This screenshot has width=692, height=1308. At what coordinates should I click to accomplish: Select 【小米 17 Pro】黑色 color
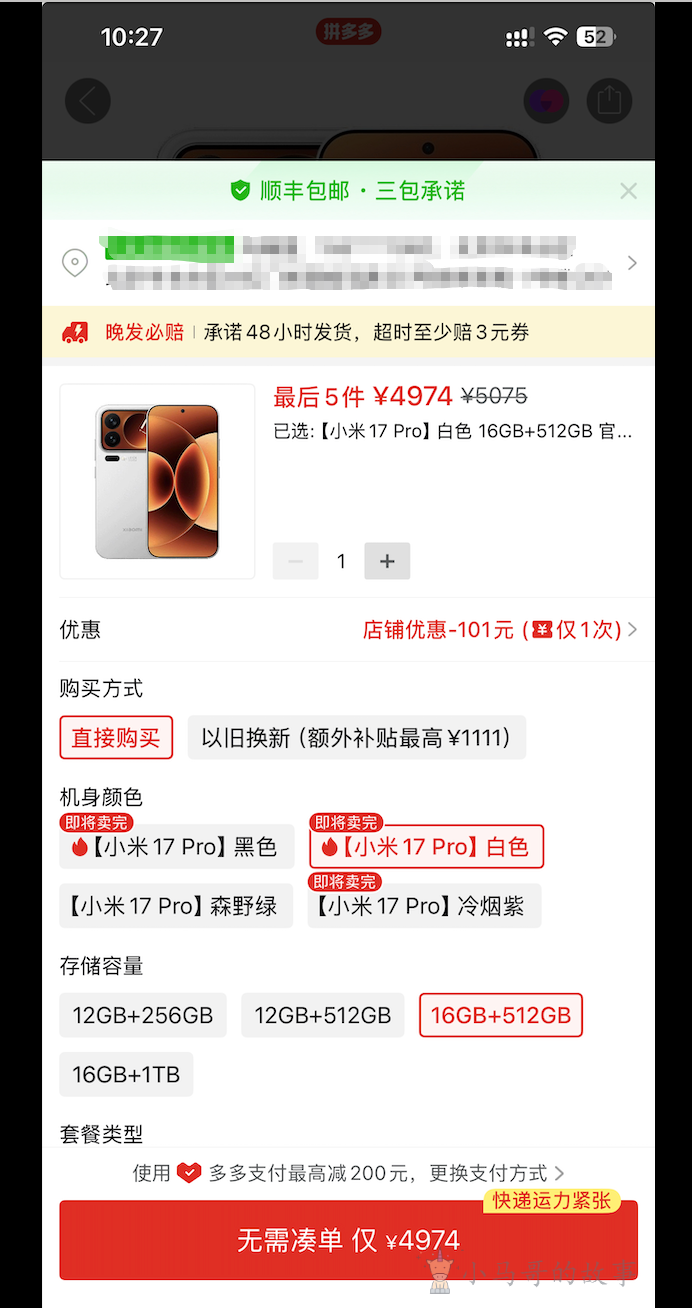[176, 847]
